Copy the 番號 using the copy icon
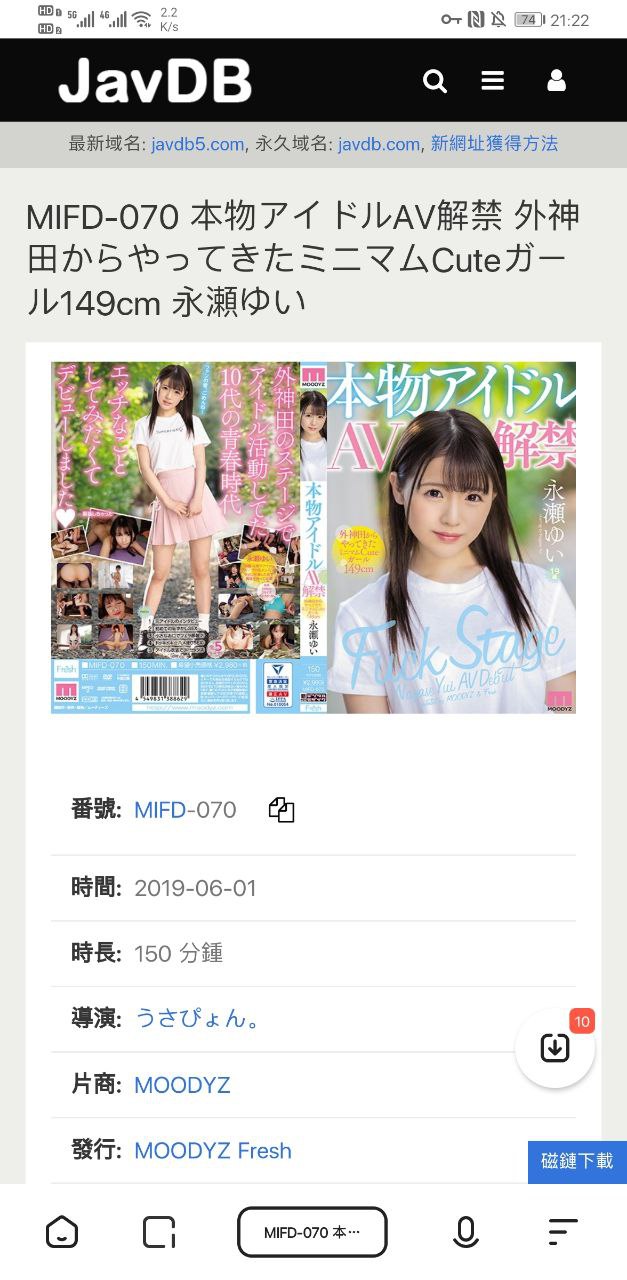The width and height of the screenshot is (627, 1280). [281, 810]
